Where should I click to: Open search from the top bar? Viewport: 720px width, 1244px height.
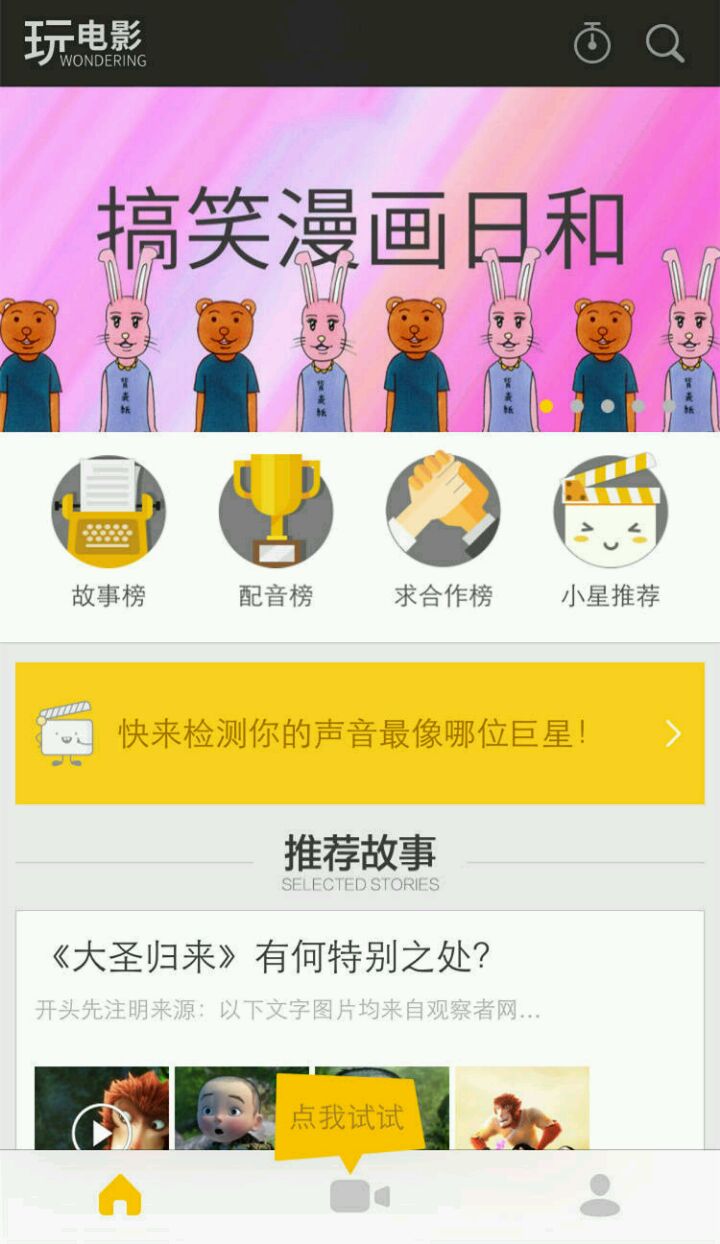664,43
